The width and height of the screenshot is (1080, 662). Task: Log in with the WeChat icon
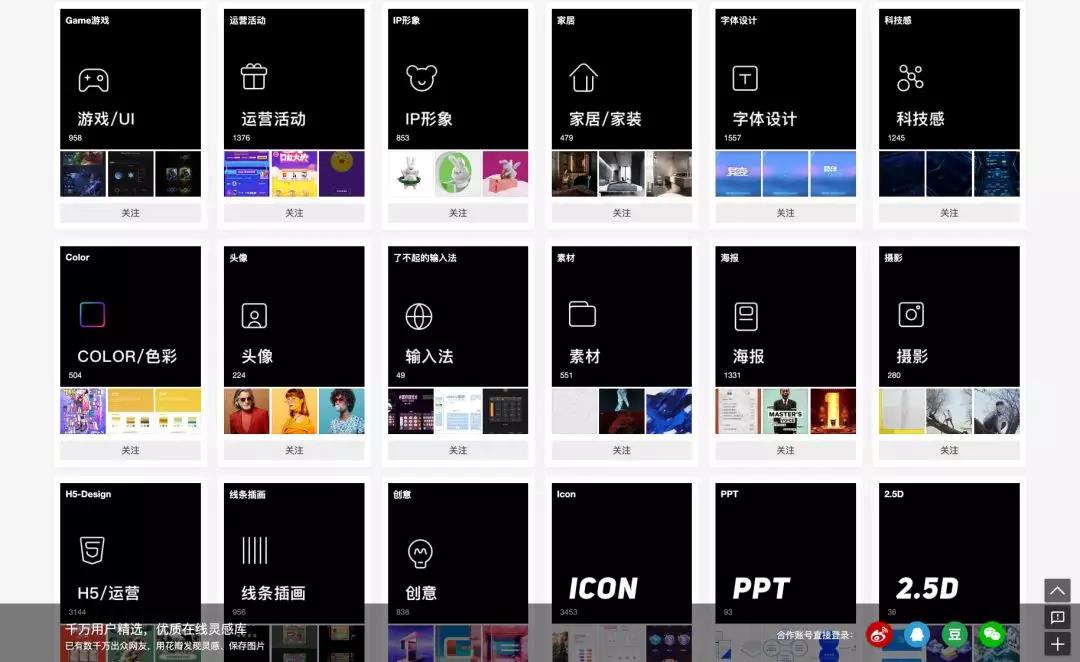click(992, 634)
